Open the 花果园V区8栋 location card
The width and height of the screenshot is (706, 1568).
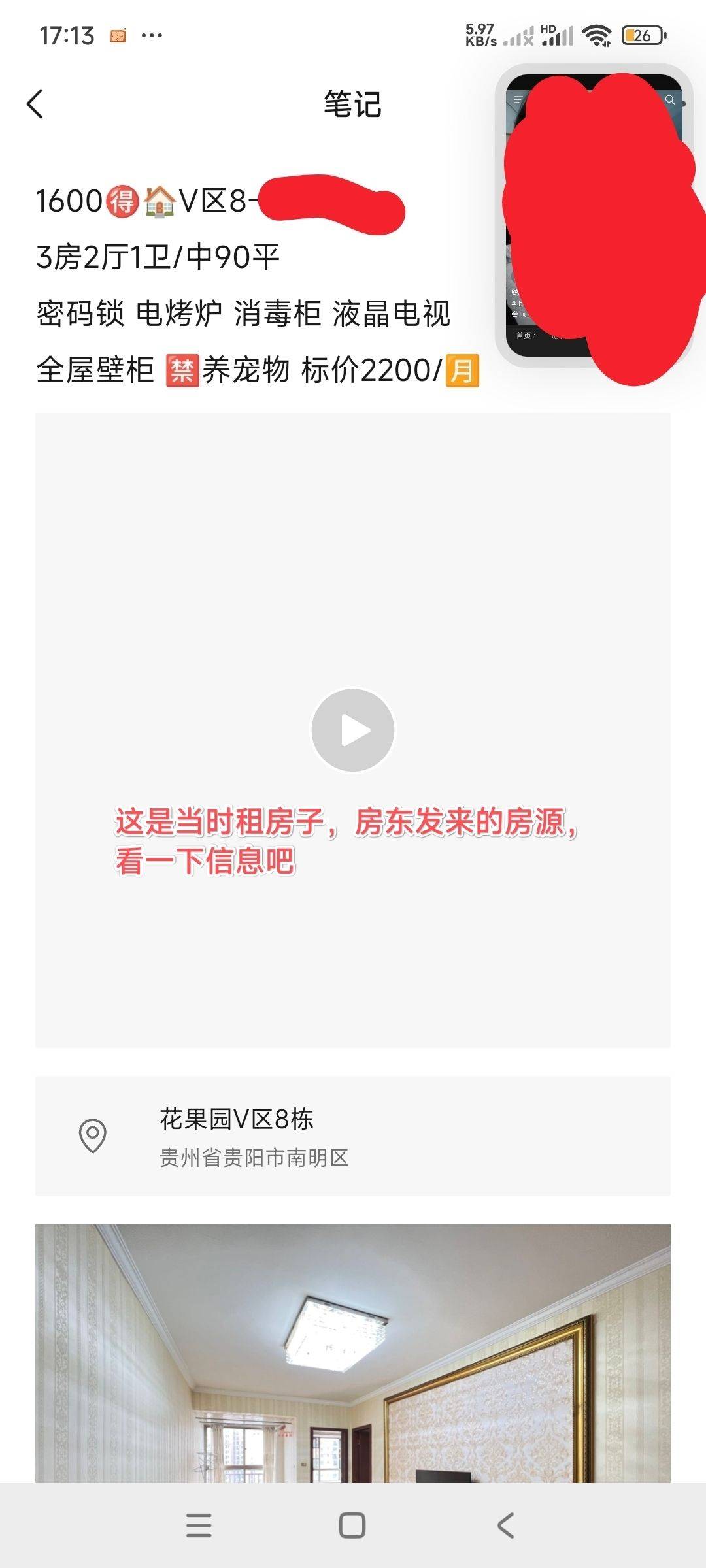[x=353, y=1136]
